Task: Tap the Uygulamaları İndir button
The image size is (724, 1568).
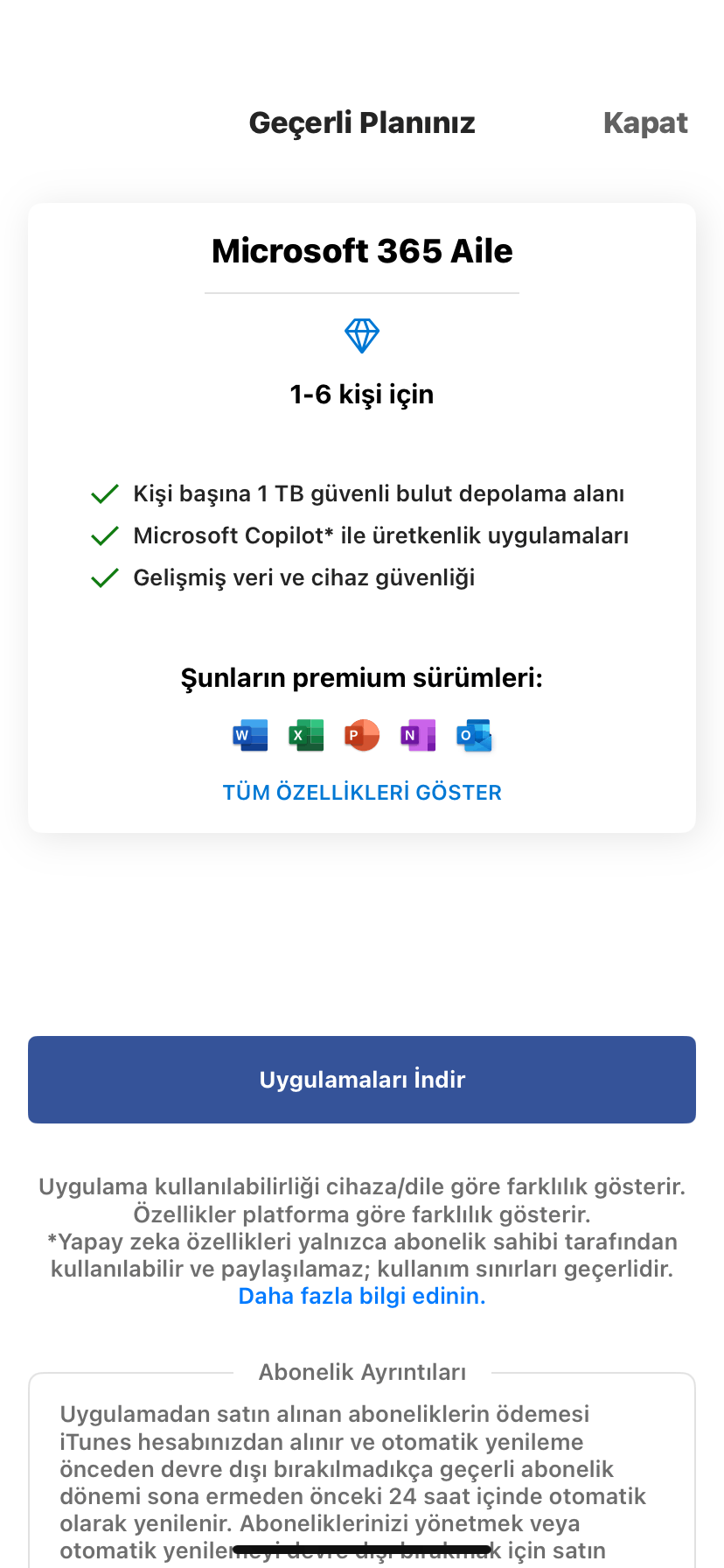Action: tap(362, 1080)
